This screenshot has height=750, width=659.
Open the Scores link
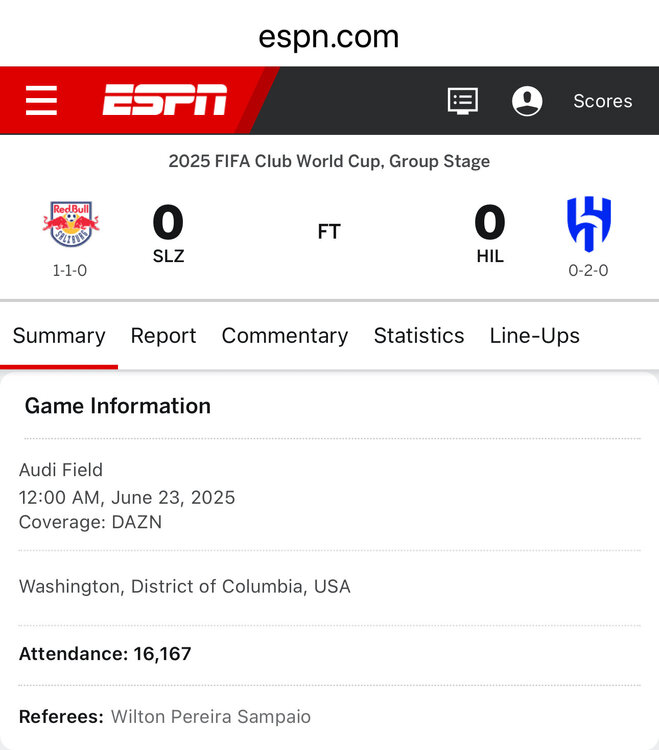pyautogui.click(x=602, y=101)
